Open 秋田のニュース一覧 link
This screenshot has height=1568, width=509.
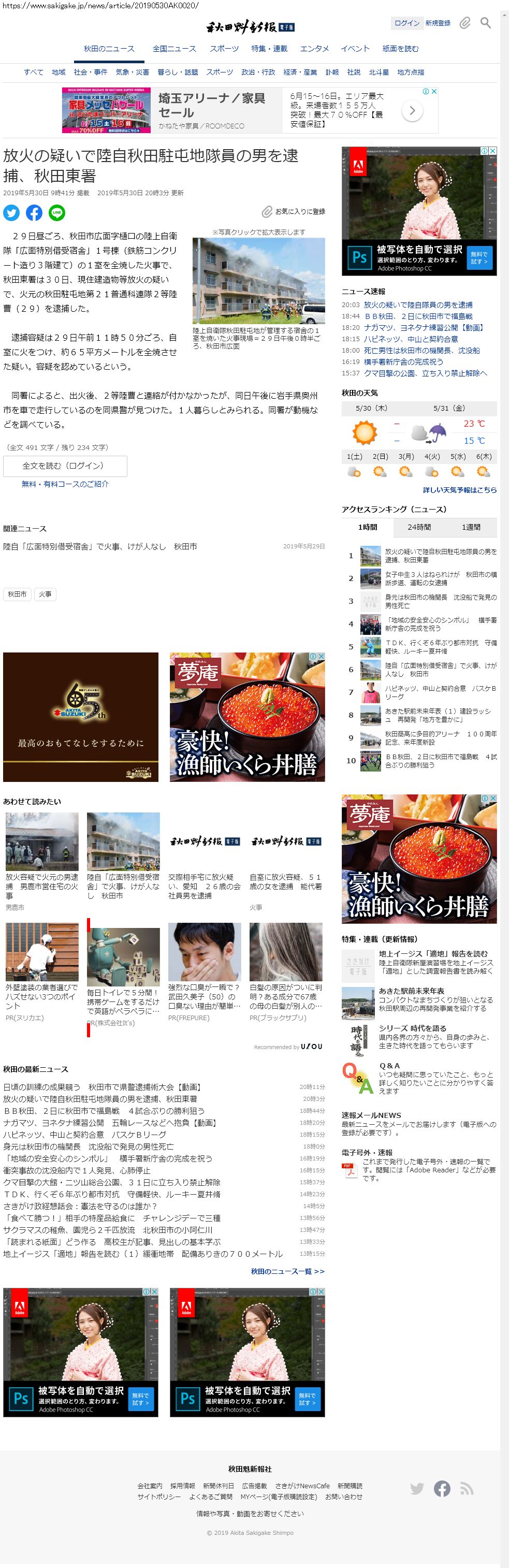point(287,1272)
